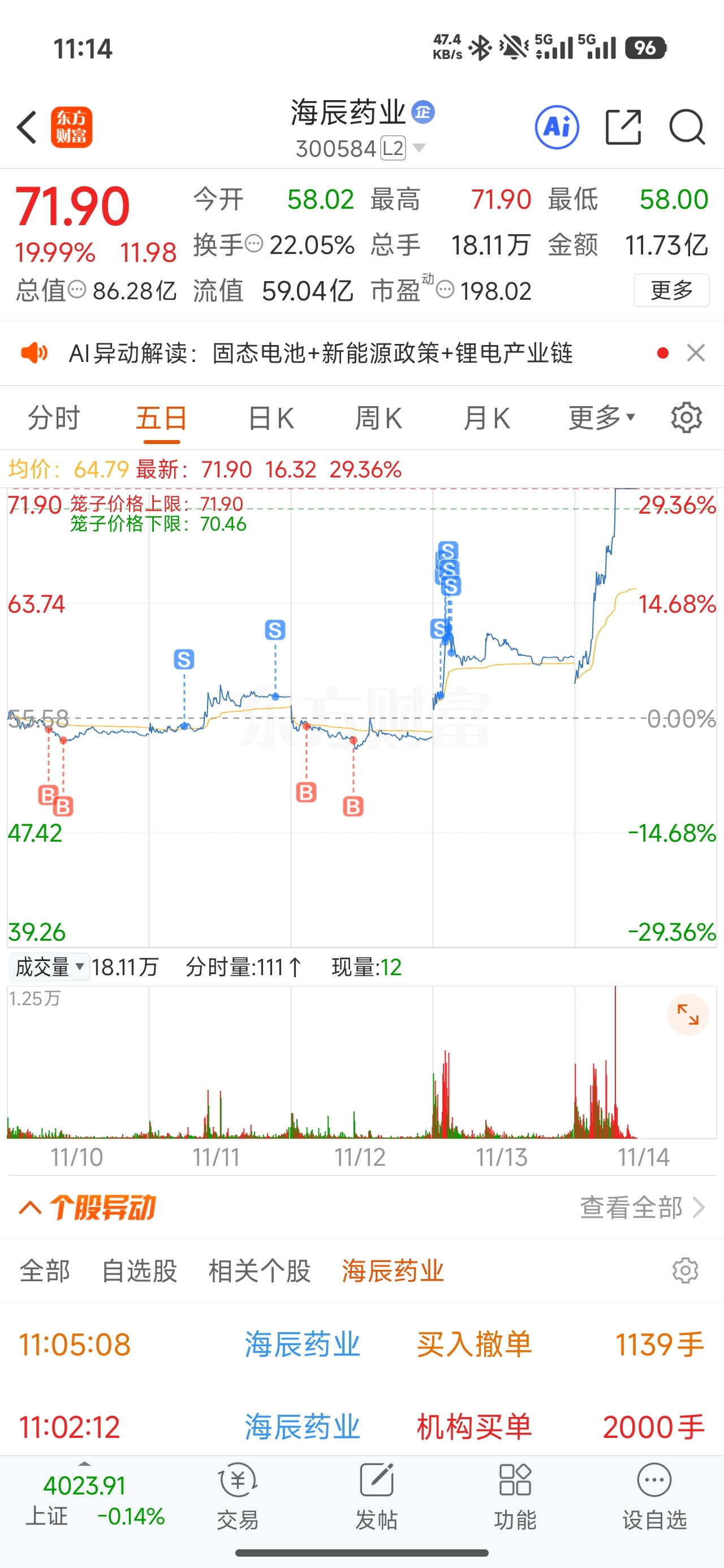Dismiss the AI异动解读 banner
The height and width of the screenshot is (1568, 724).
point(695,352)
